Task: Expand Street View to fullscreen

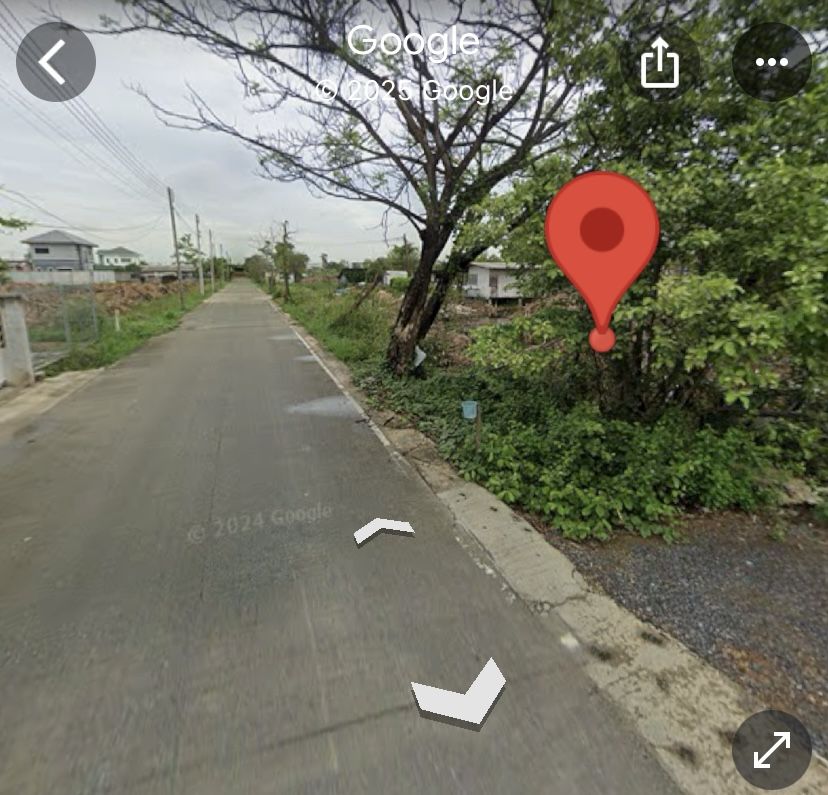Action: click(x=771, y=750)
